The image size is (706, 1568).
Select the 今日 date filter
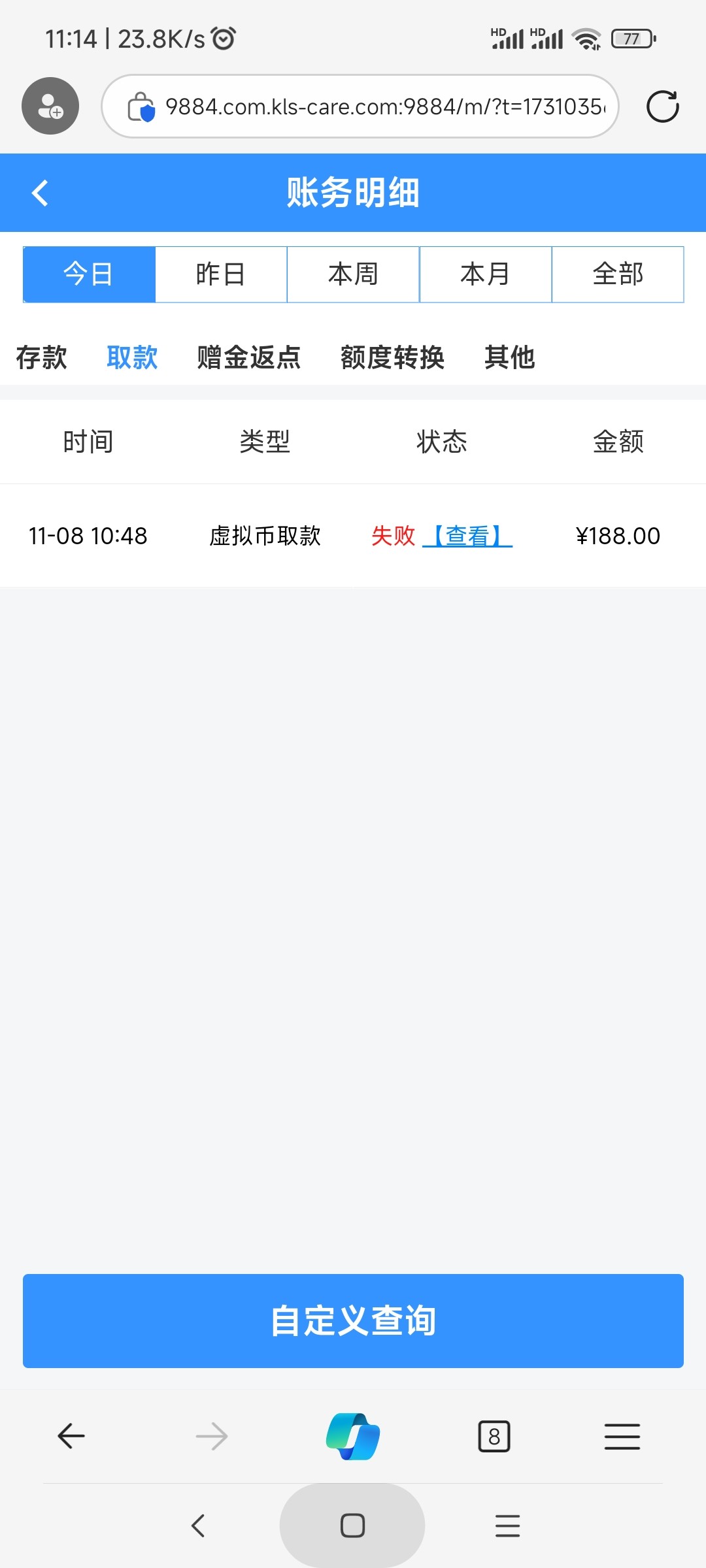[90, 274]
